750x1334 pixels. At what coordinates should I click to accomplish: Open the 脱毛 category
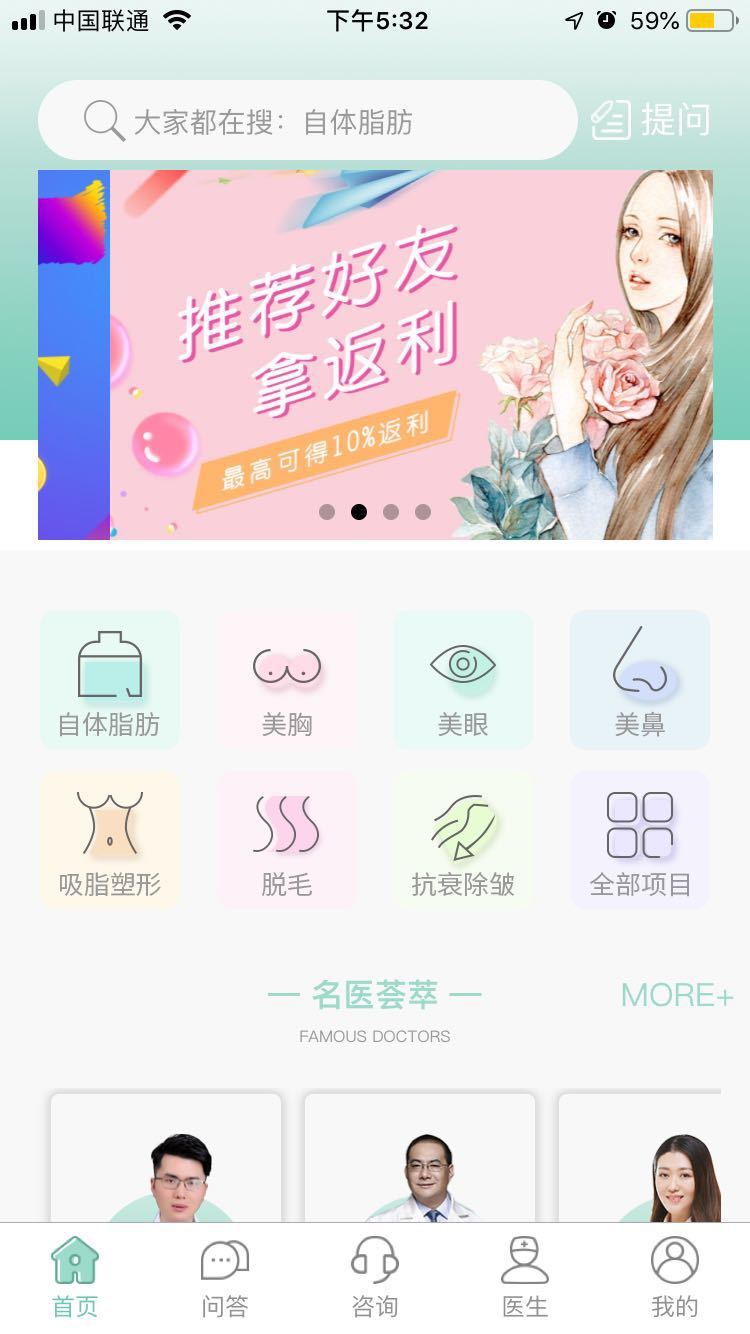[286, 840]
